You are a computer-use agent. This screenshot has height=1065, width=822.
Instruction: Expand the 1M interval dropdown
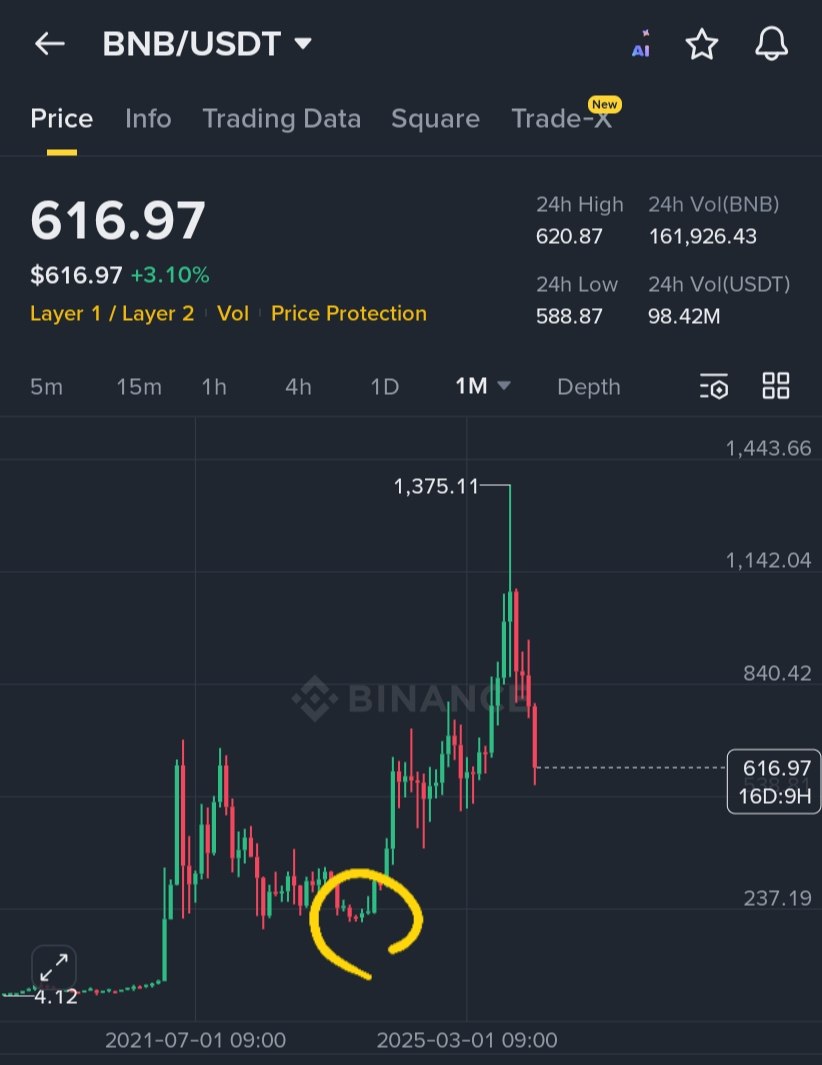pyautogui.click(x=482, y=386)
